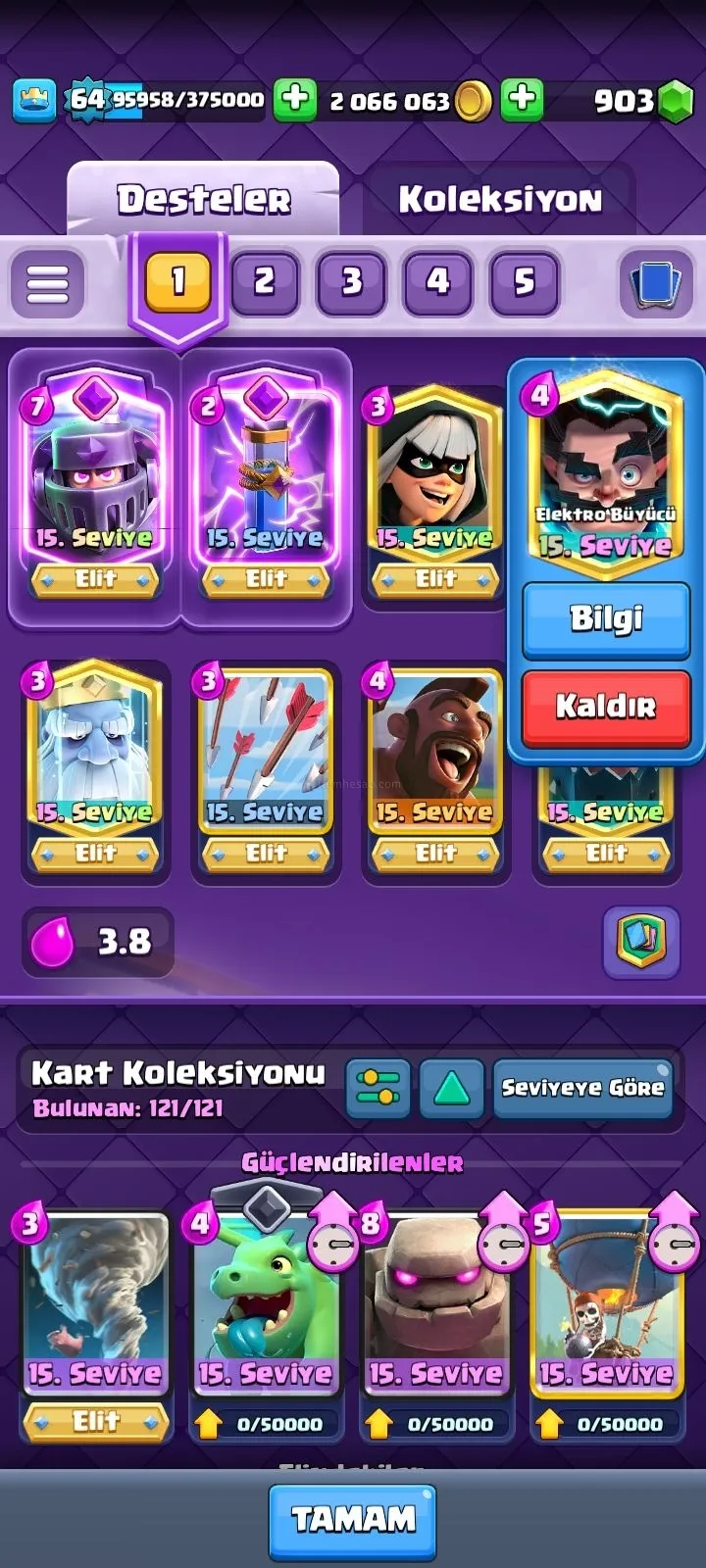Select deck slot 3
This screenshot has height=1568, width=706.
point(351,283)
